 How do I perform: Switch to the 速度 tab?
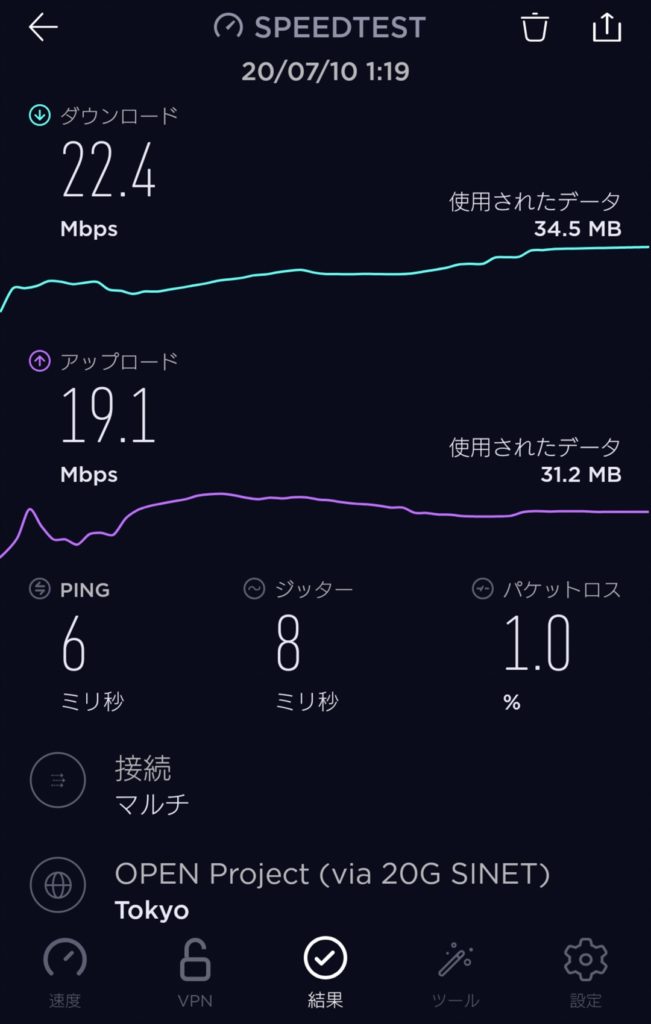pyautogui.click(x=65, y=972)
